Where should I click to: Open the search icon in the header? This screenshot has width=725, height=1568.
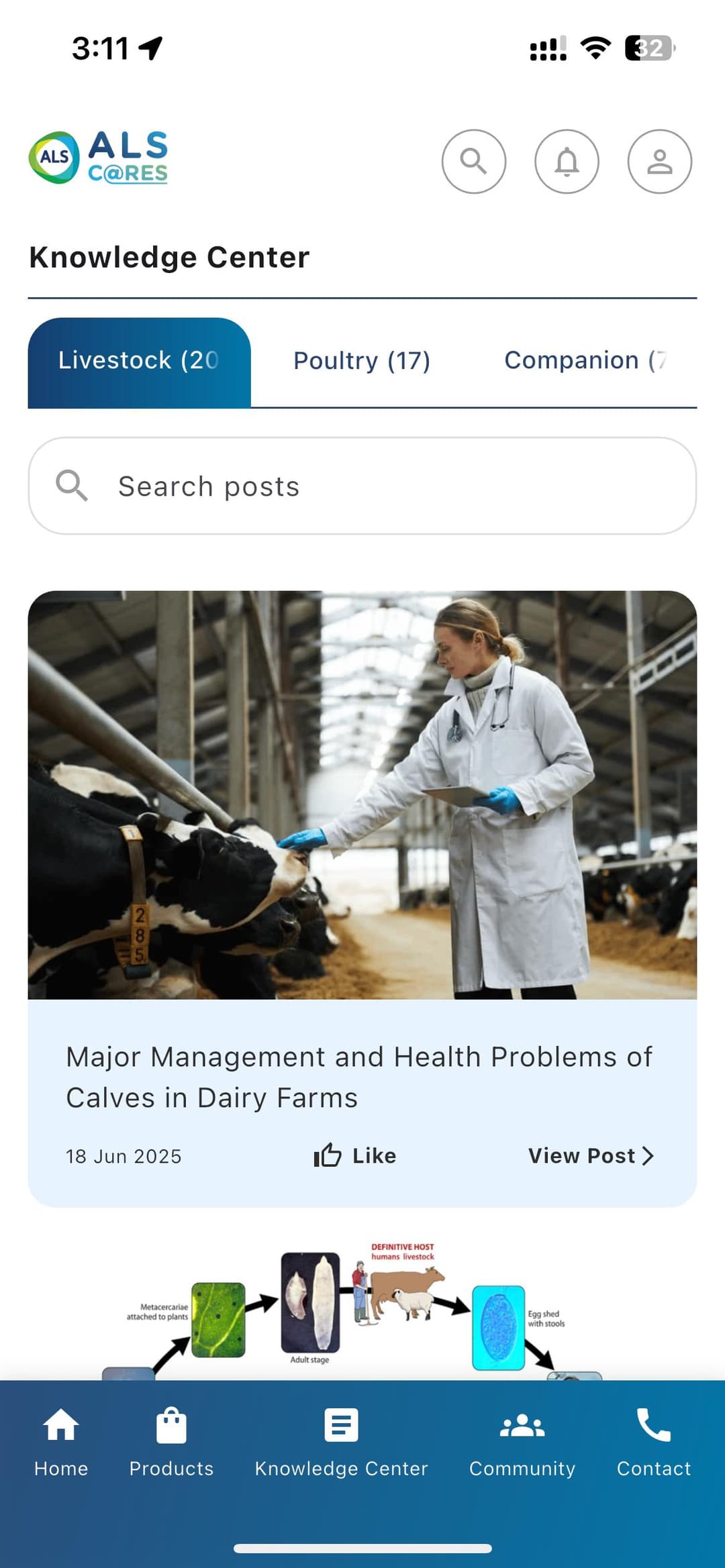pos(473,162)
